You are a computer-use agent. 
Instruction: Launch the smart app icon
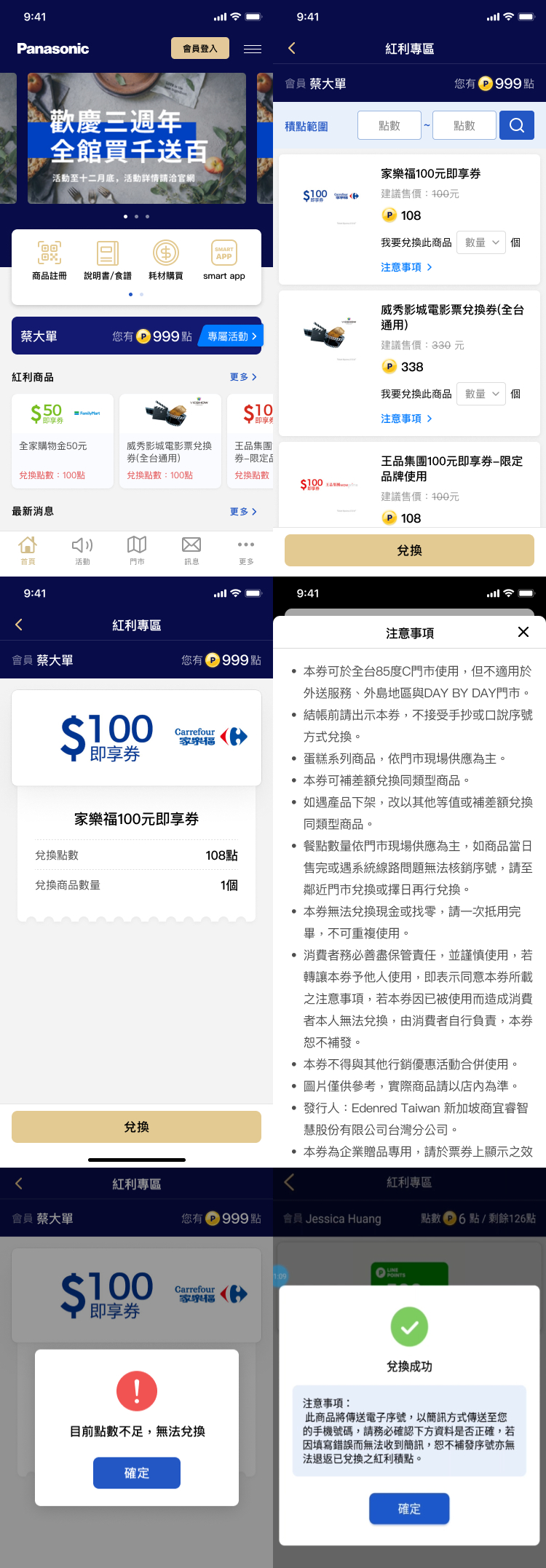[223, 256]
